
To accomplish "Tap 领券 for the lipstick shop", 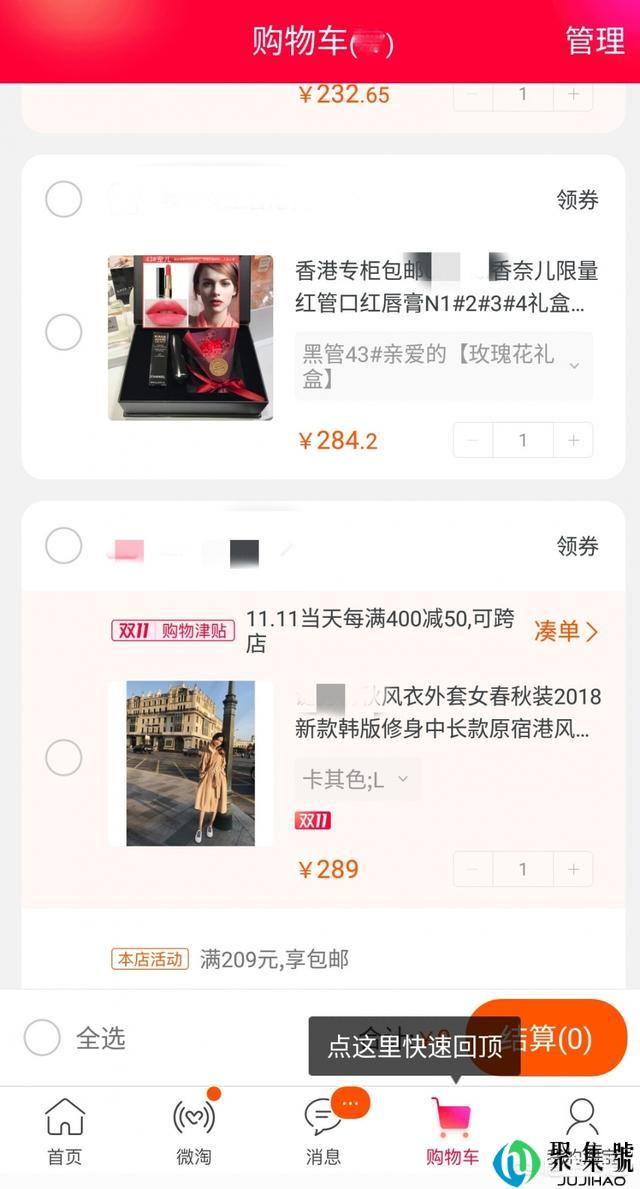I will coord(577,199).
